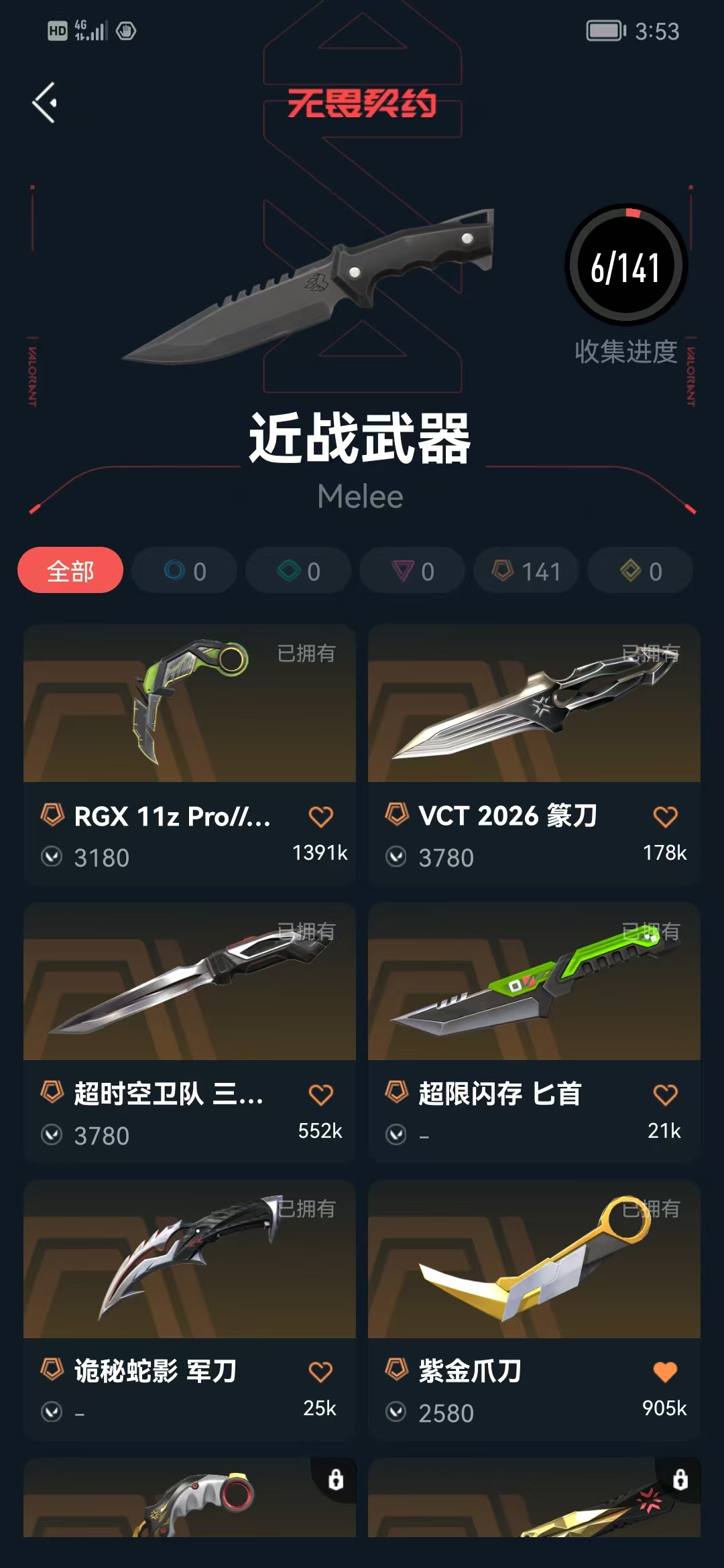Open the 诡秘蛇影 军刀 card
The width and height of the screenshot is (724, 1568).
coord(190,1311)
